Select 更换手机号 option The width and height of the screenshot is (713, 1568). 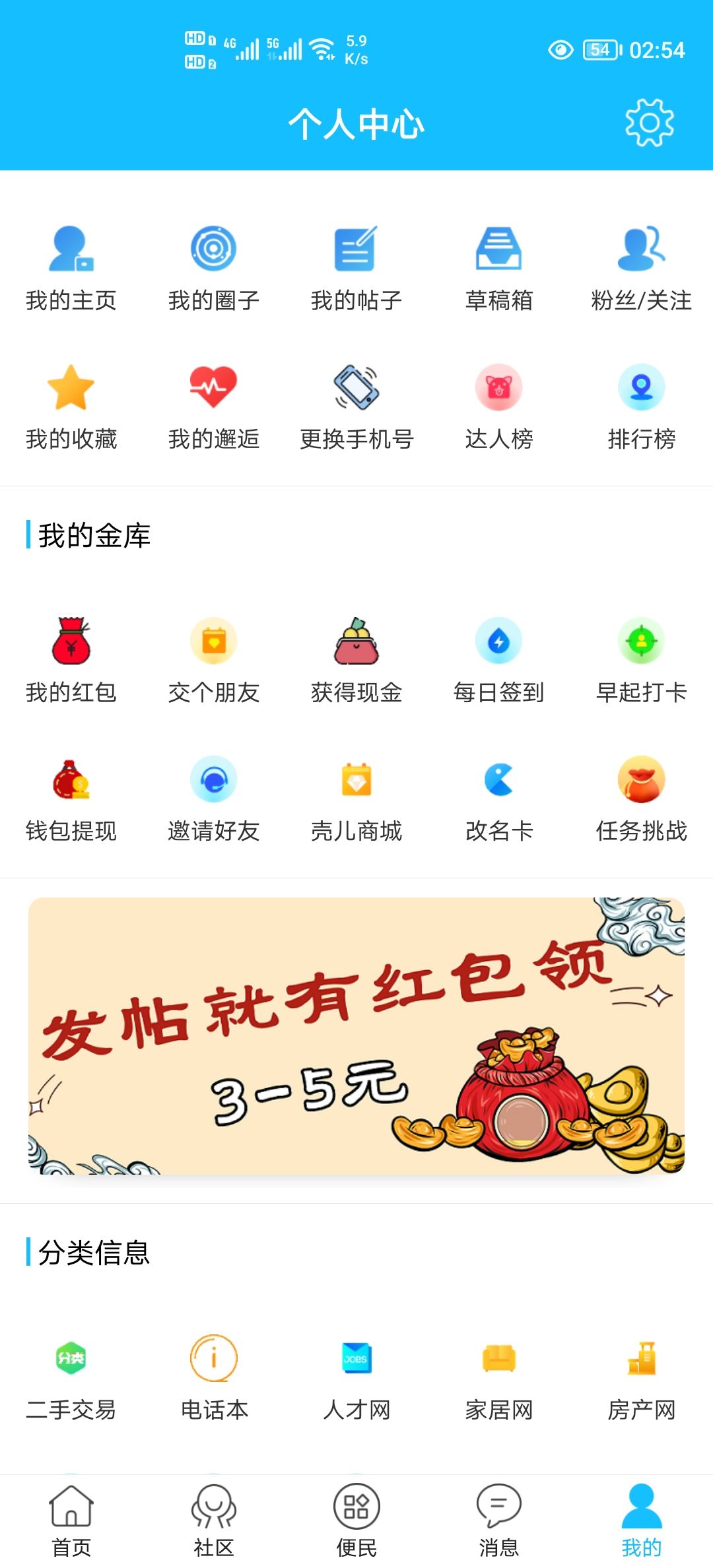(356, 406)
